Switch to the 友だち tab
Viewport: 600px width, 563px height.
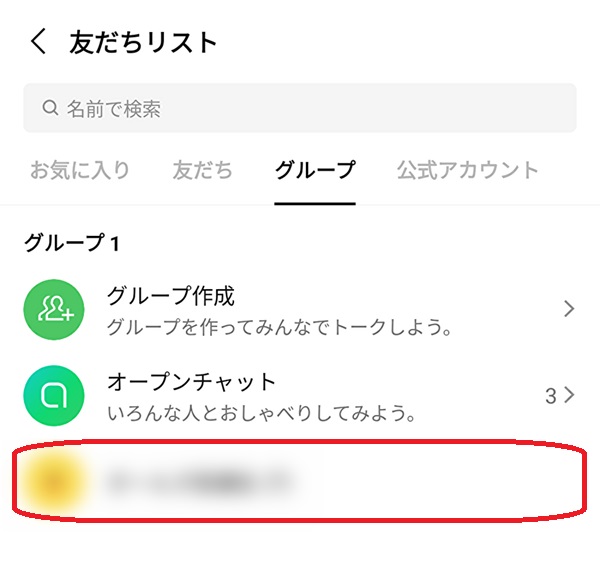click(203, 170)
